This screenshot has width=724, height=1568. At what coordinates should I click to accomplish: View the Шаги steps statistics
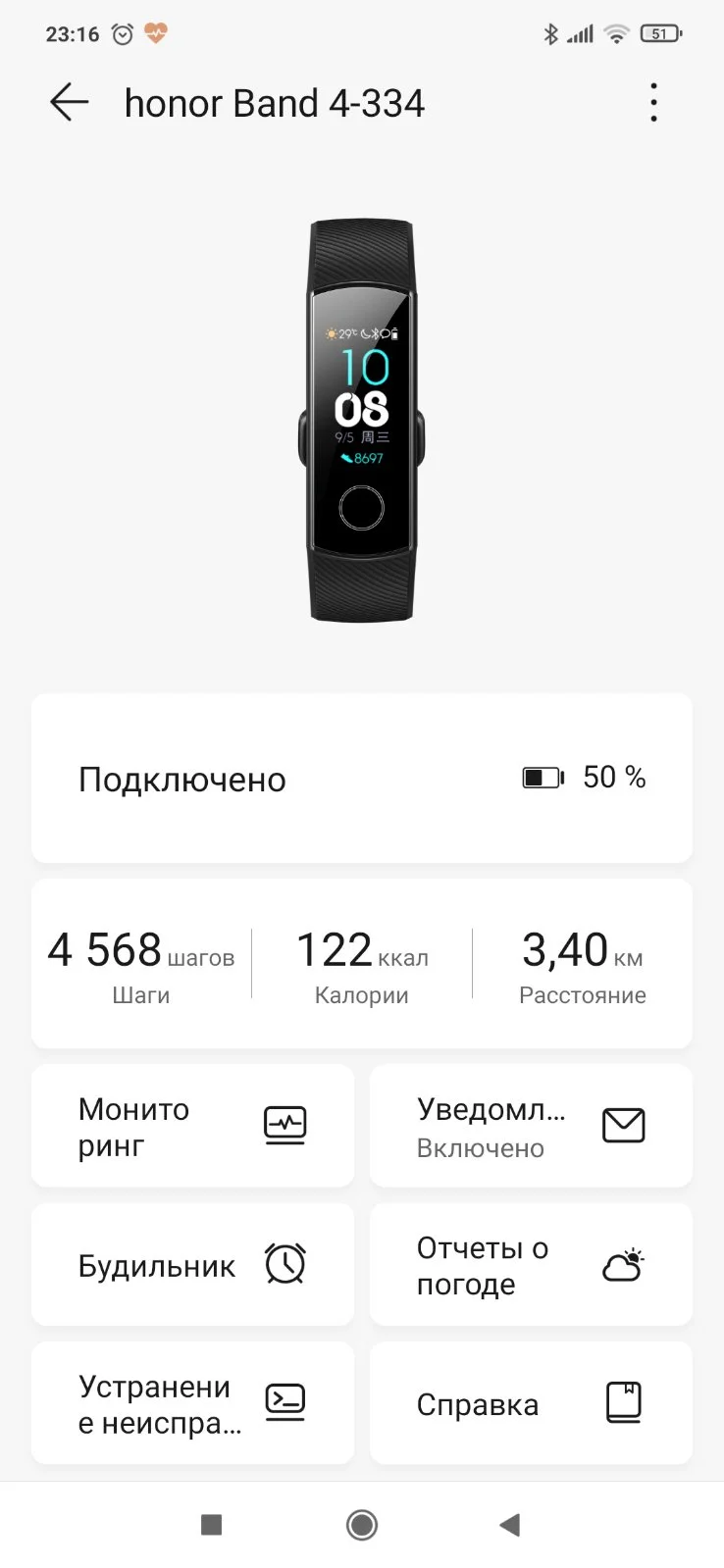(141, 966)
